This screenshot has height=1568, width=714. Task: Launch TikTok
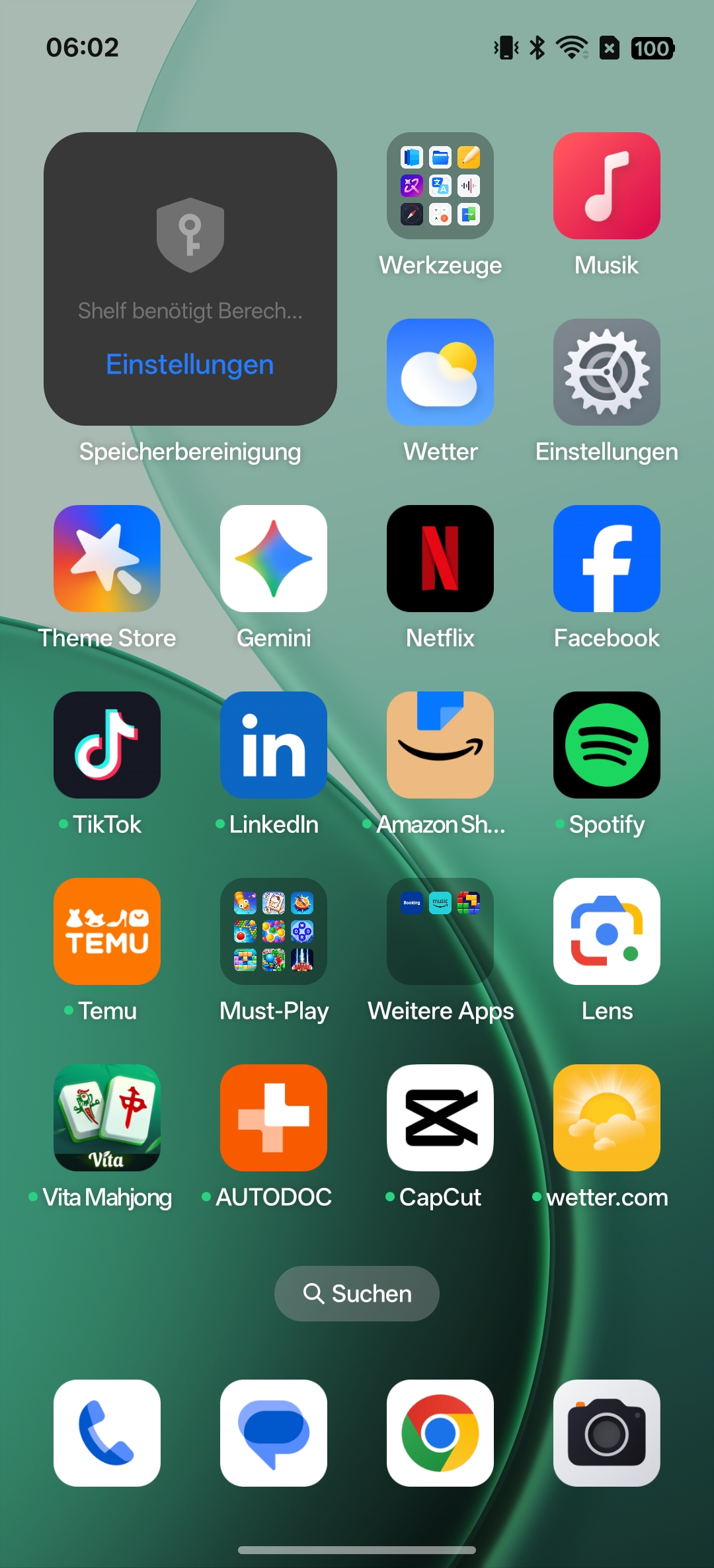click(107, 745)
